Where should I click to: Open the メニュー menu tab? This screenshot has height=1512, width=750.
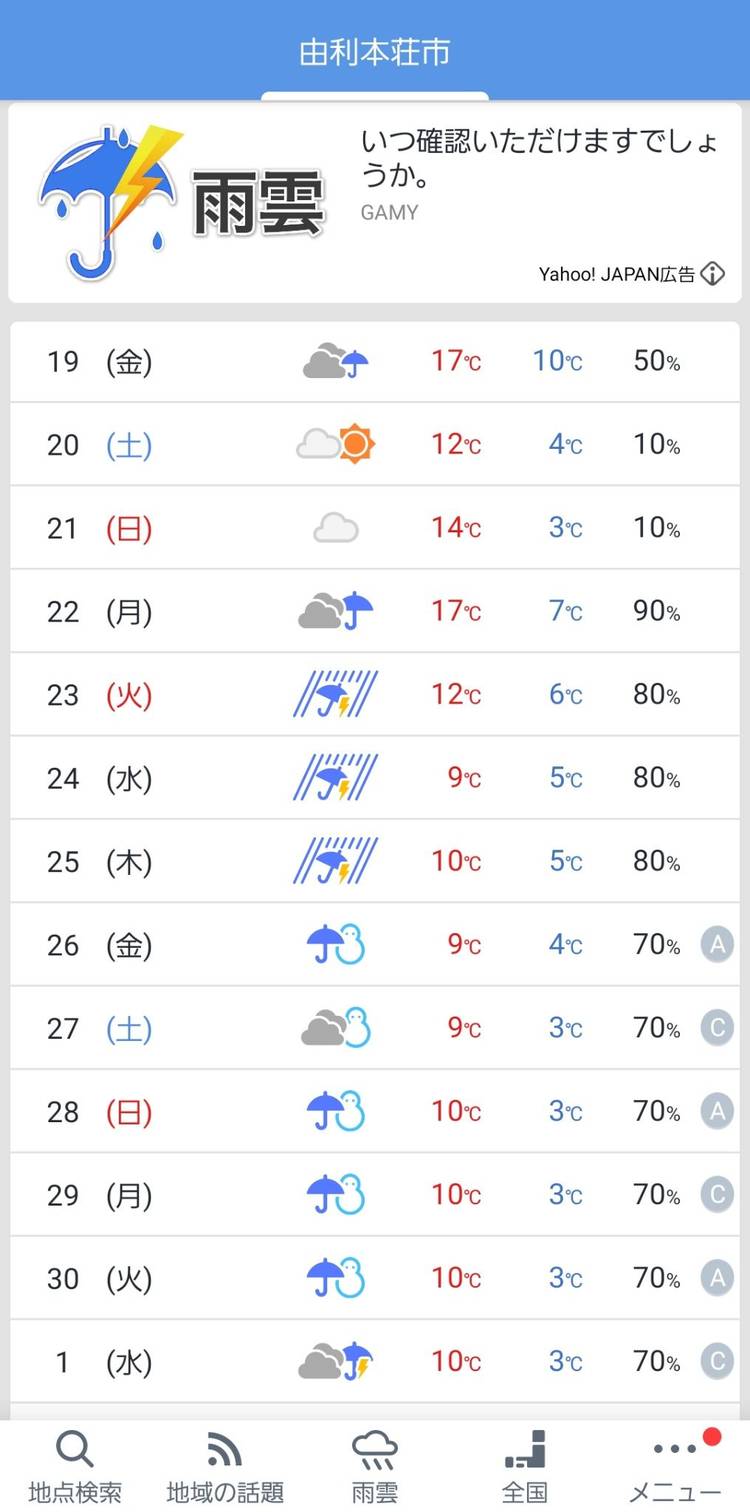tap(675, 1466)
